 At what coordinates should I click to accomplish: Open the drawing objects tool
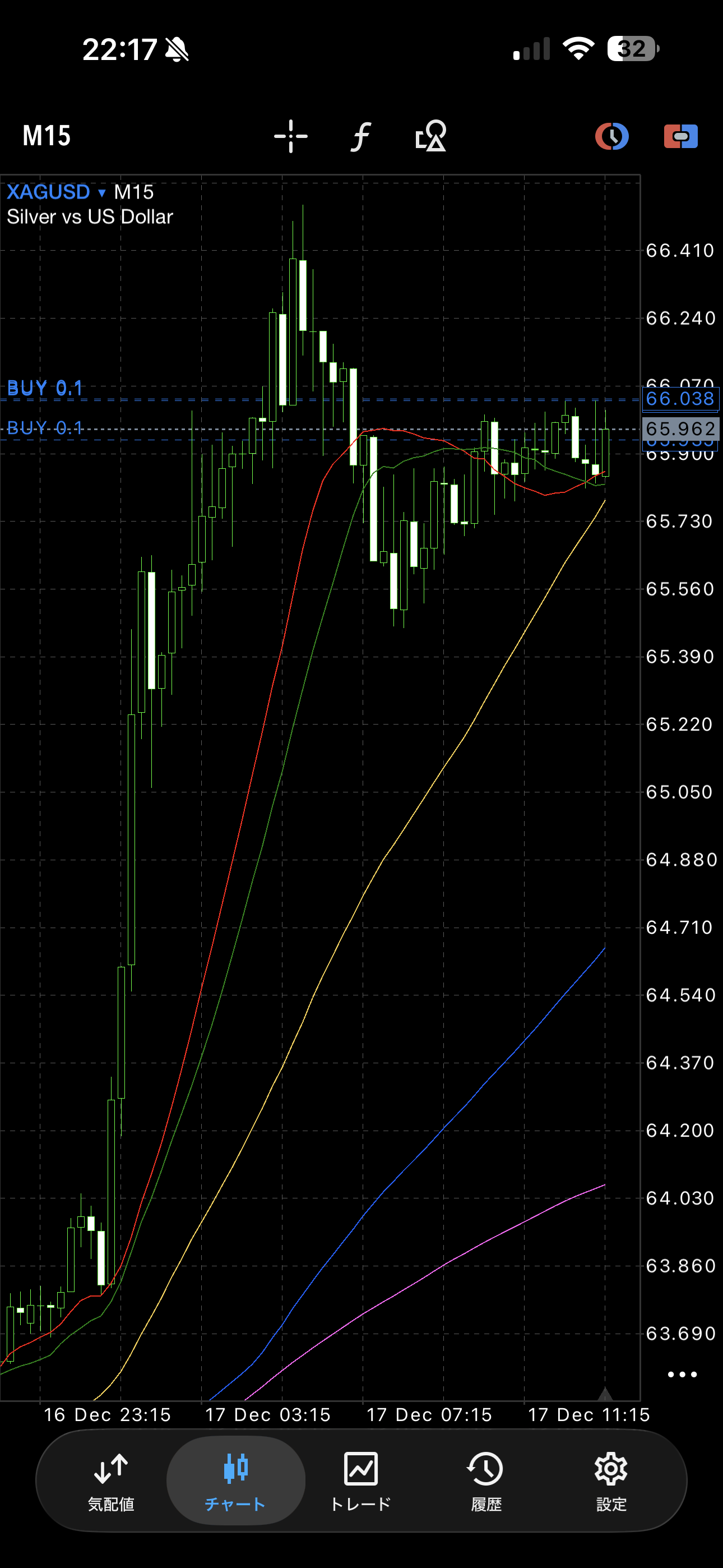click(x=431, y=136)
